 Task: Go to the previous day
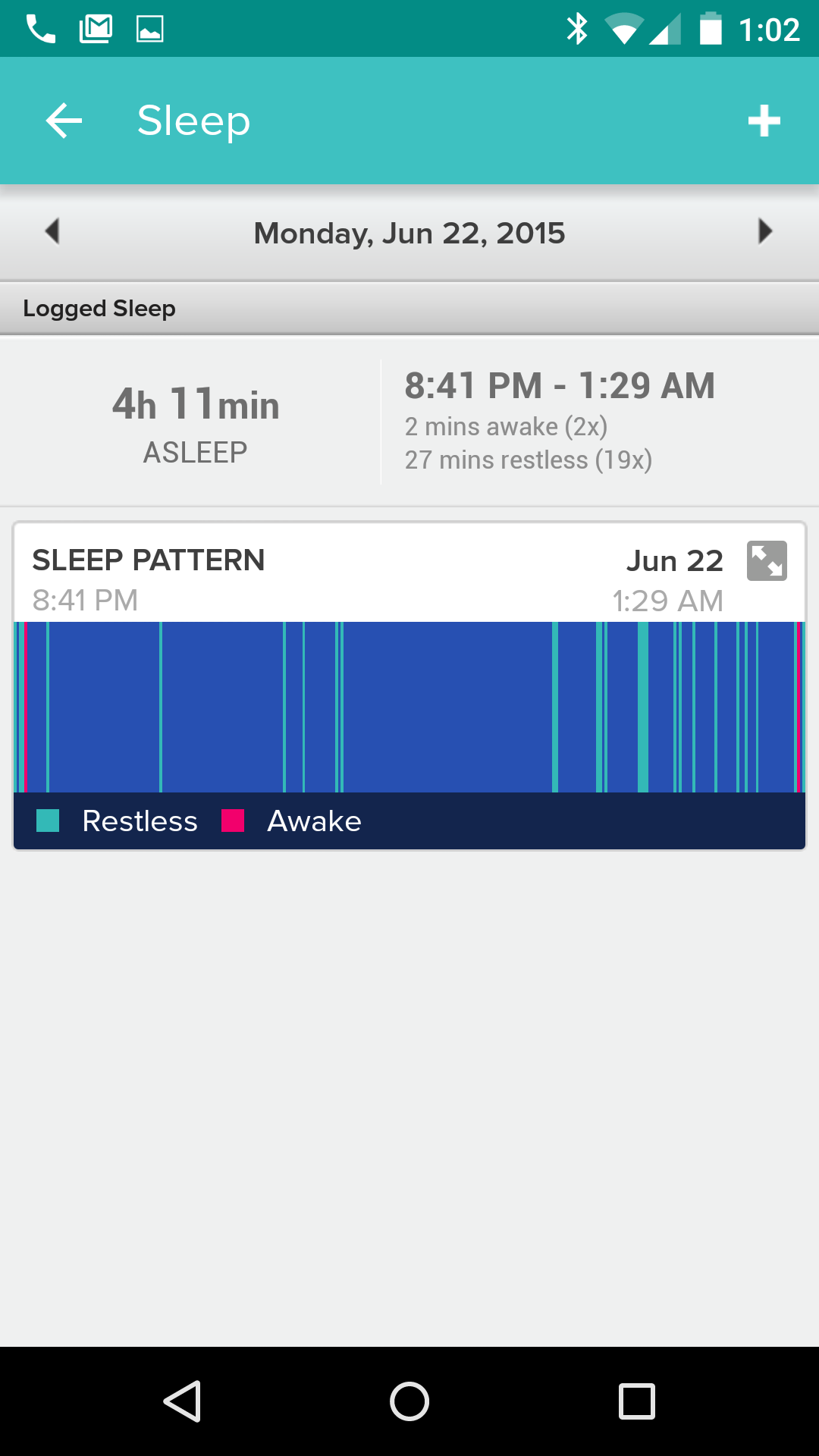click(x=52, y=231)
